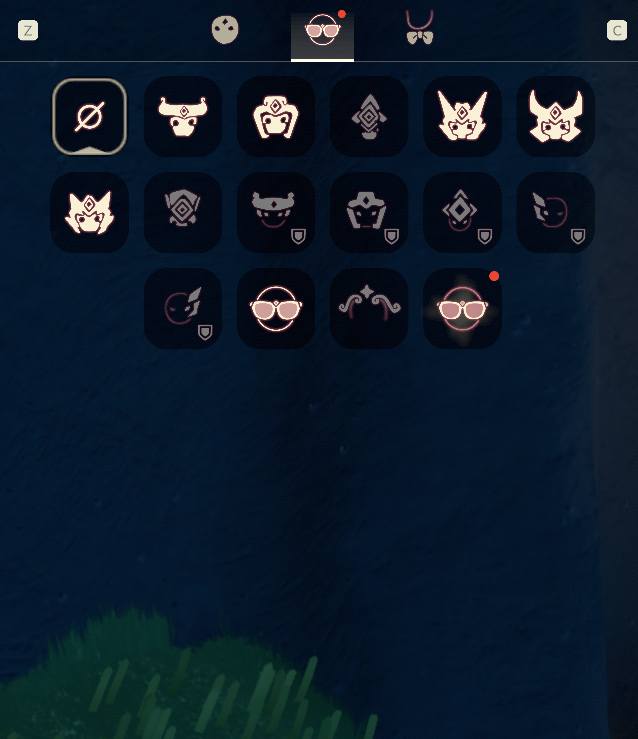The height and width of the screenshot is (739, 638).
Task: Select the wide spiky horned crown
Action: point(555,117)
